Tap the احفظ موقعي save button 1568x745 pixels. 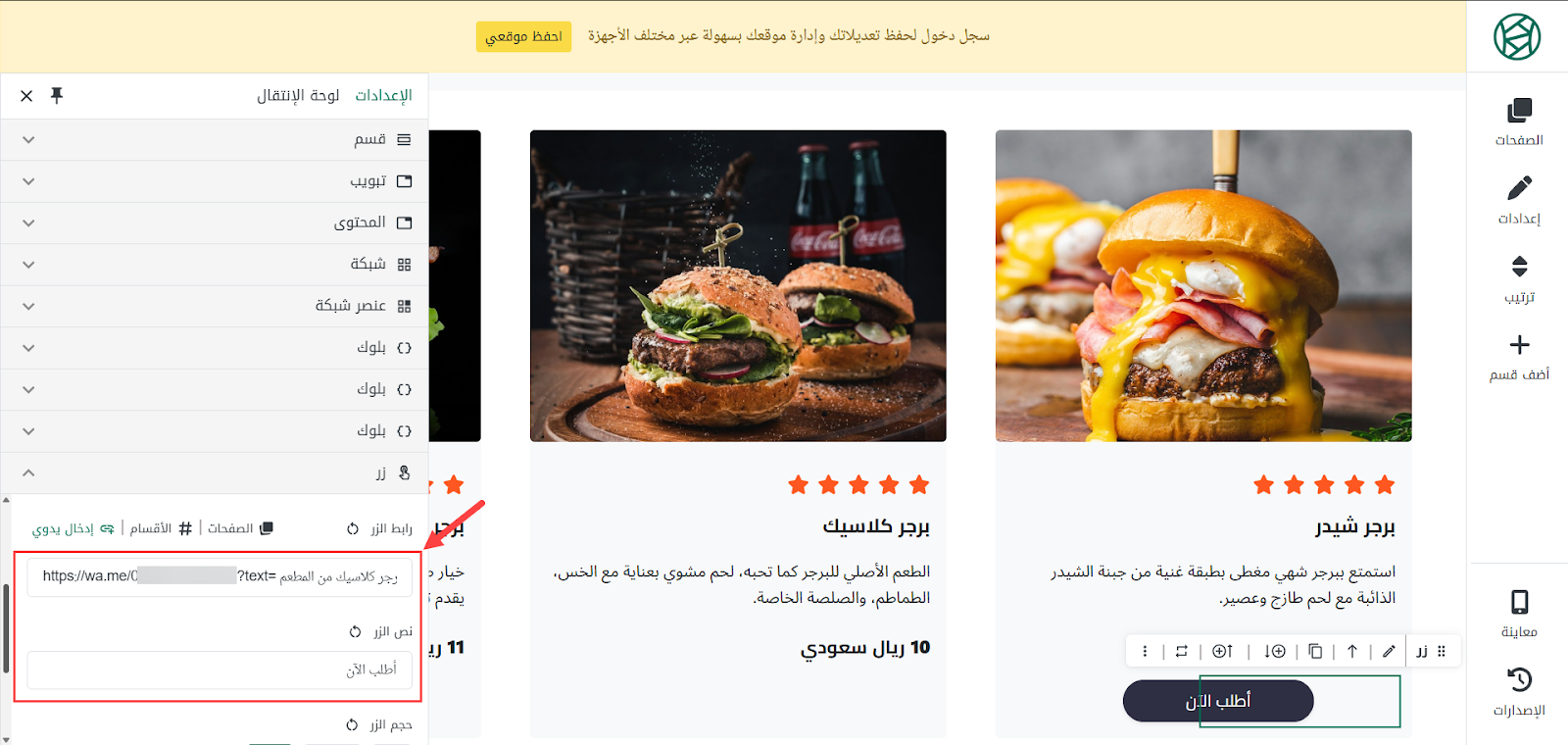(x=523, y=36)
